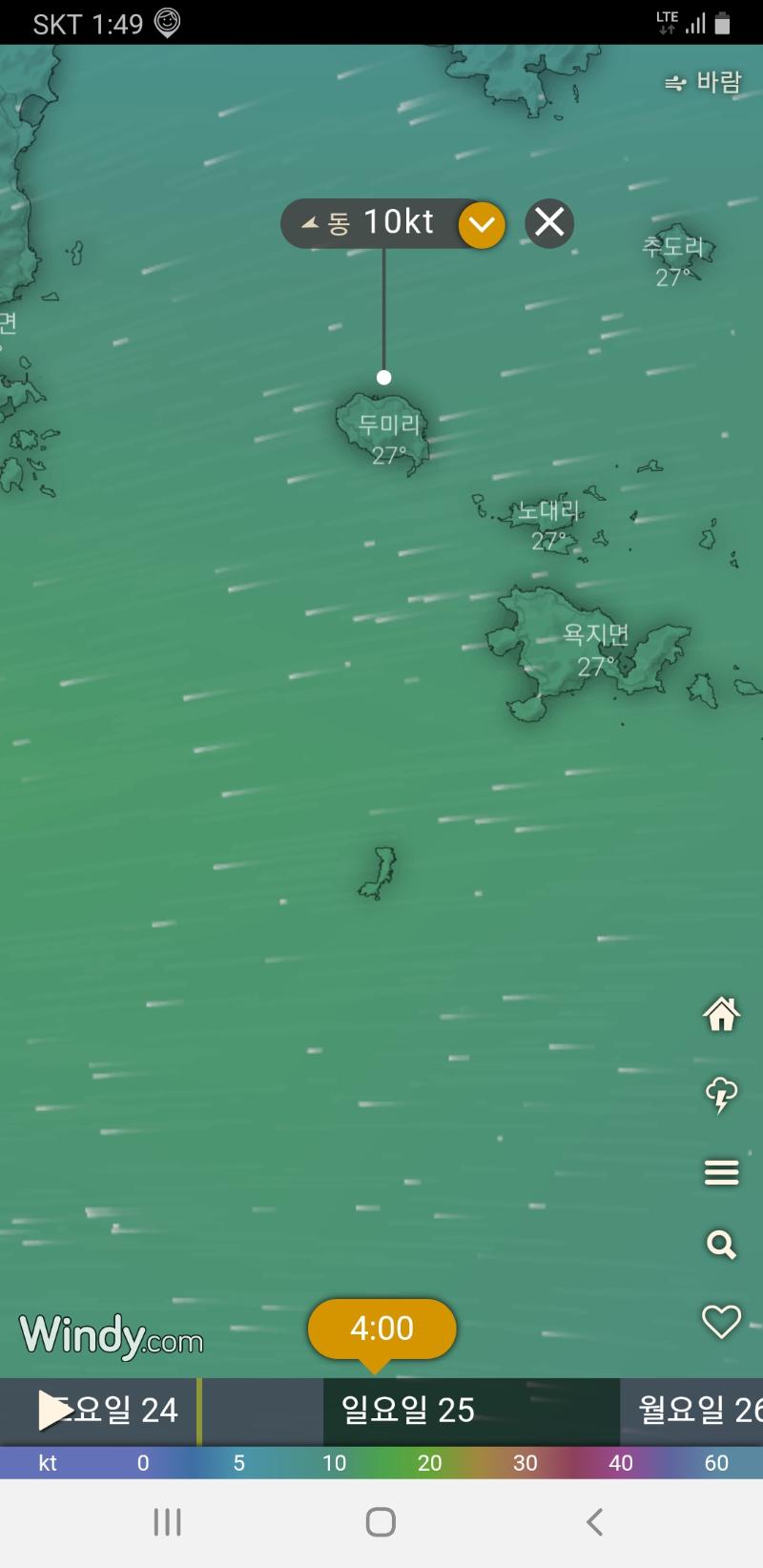Jump timeline to 일요일 25
Viewport: 763px width, 1568px height.
(408, 1410)
